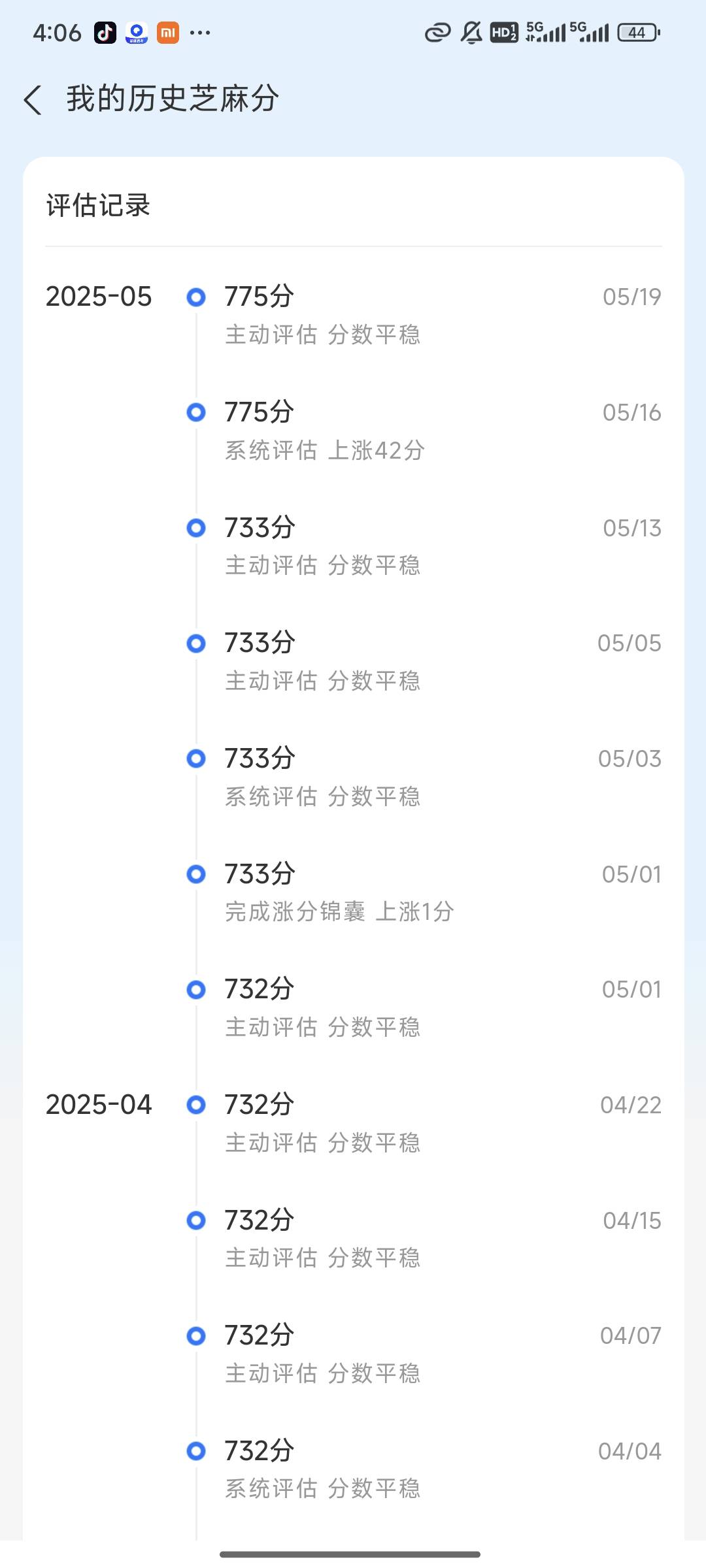The image size is (706, 1568).
Task: Go back from 我的历史芝麻分 page
Action: [x=33, y=100]
